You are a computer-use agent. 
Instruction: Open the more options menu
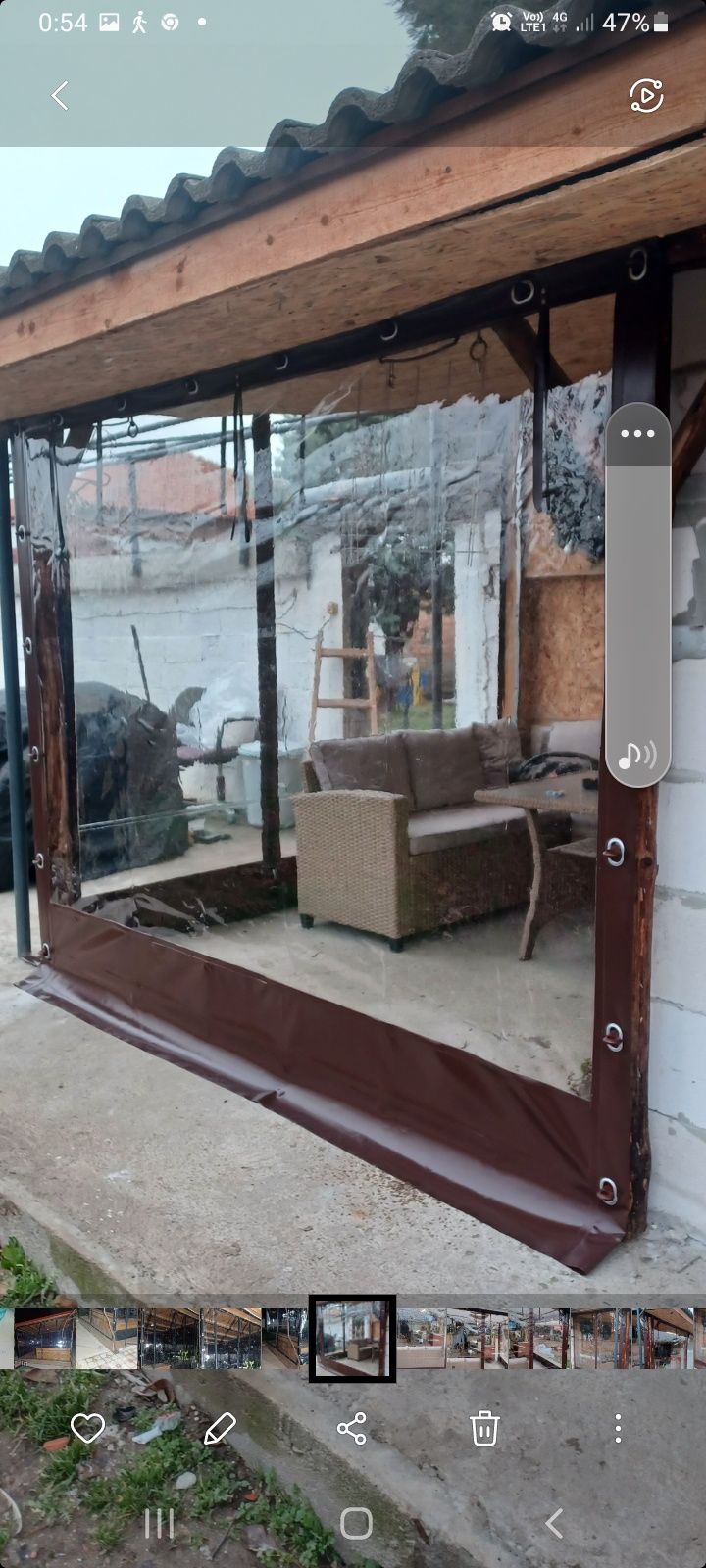[x=618, y=1428]
